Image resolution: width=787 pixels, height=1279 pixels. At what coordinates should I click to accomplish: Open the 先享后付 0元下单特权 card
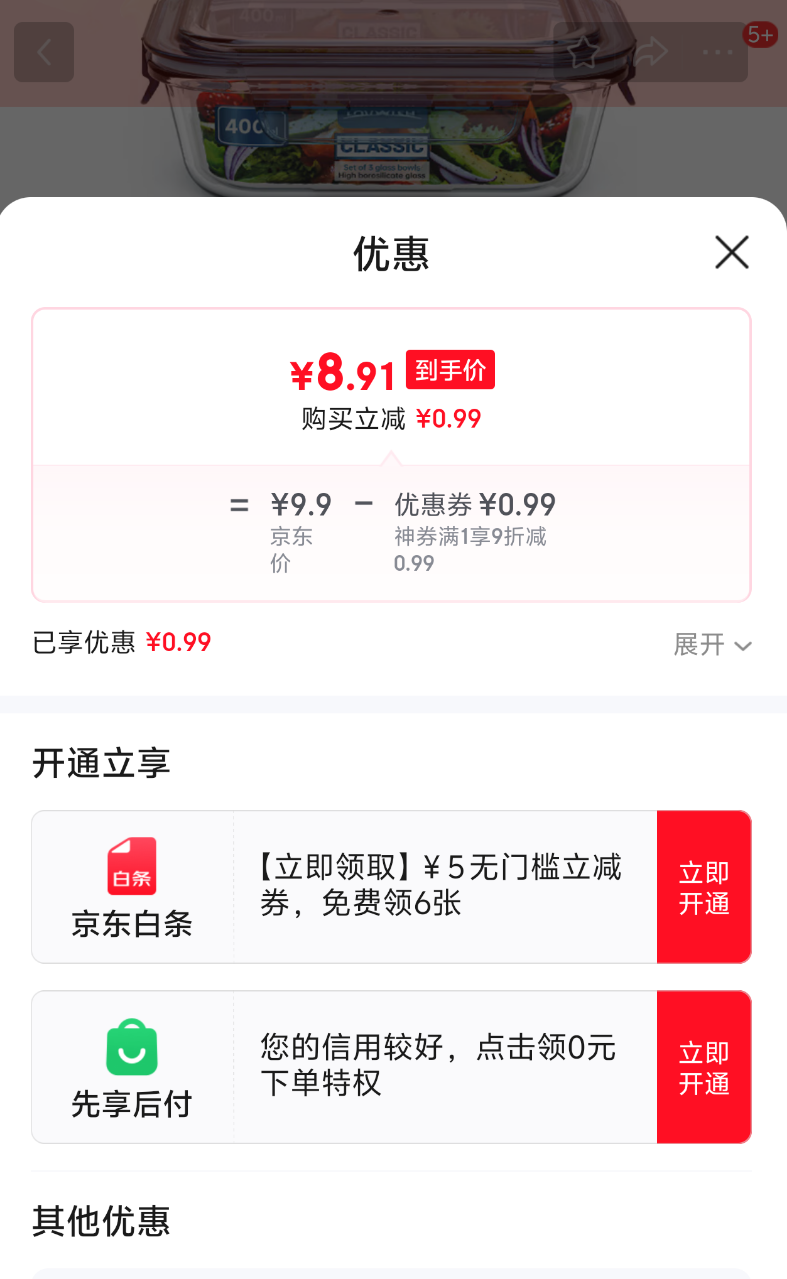point(344,1067)
